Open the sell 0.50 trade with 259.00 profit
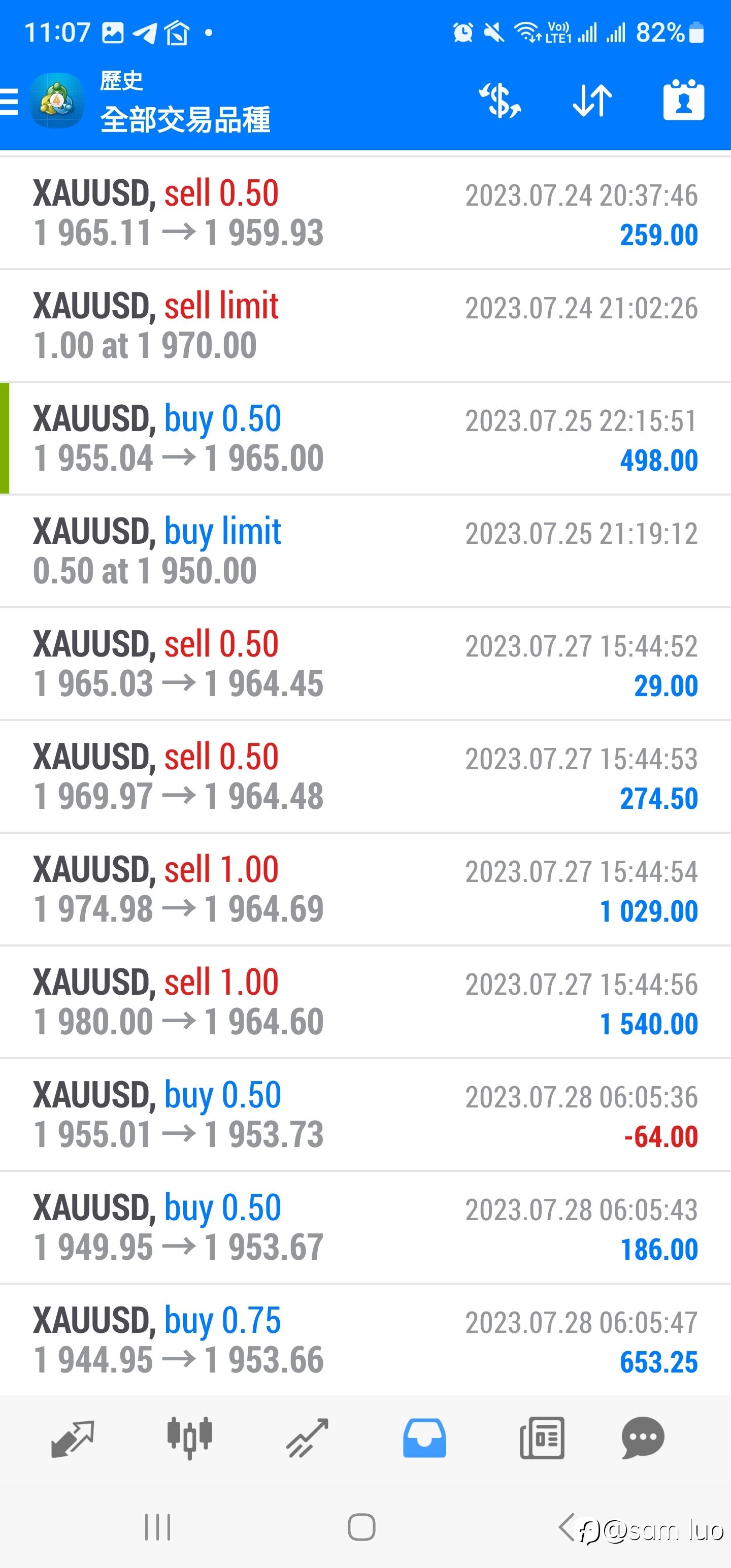Image resolution: width=731 pixels, height=1568 pixels. 365,213
